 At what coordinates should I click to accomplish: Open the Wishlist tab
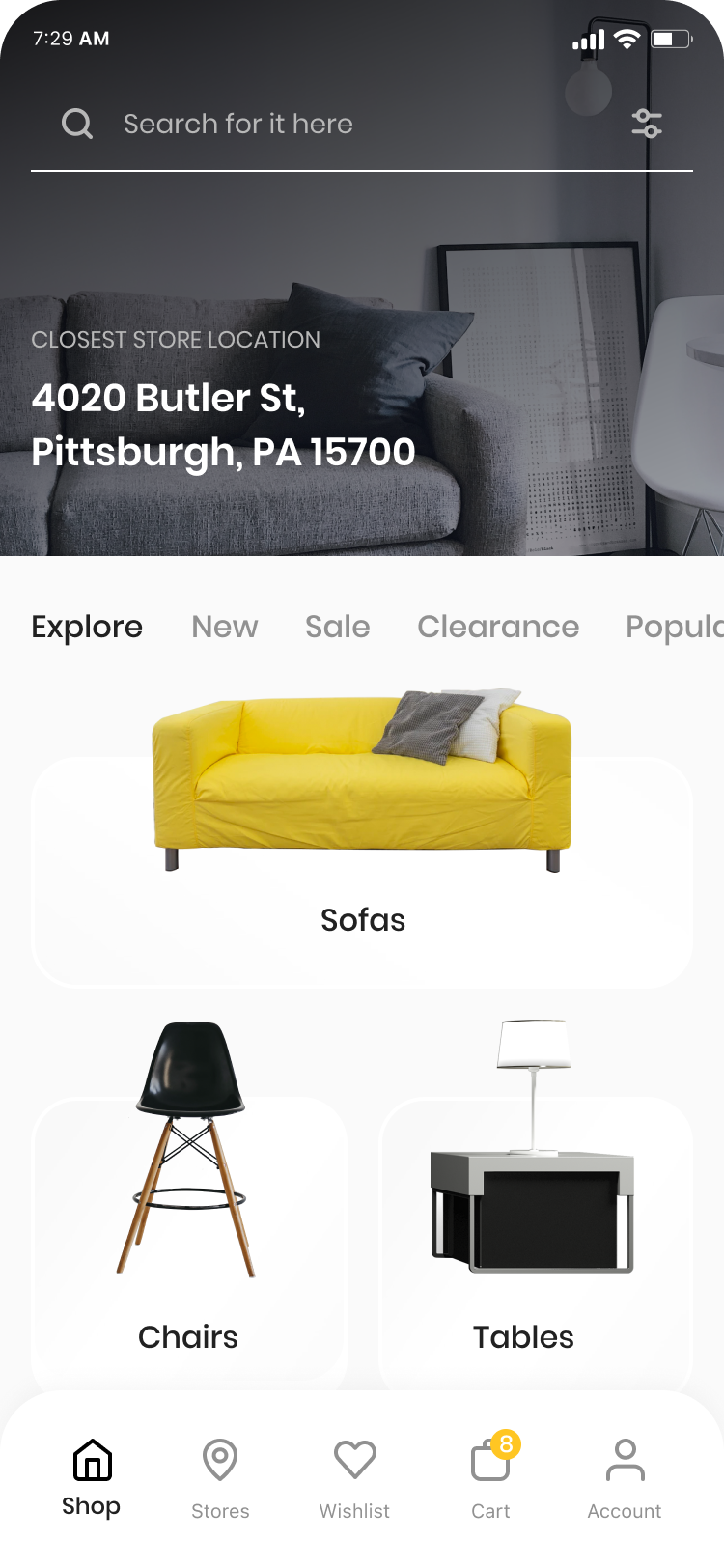coord(354,1478)
